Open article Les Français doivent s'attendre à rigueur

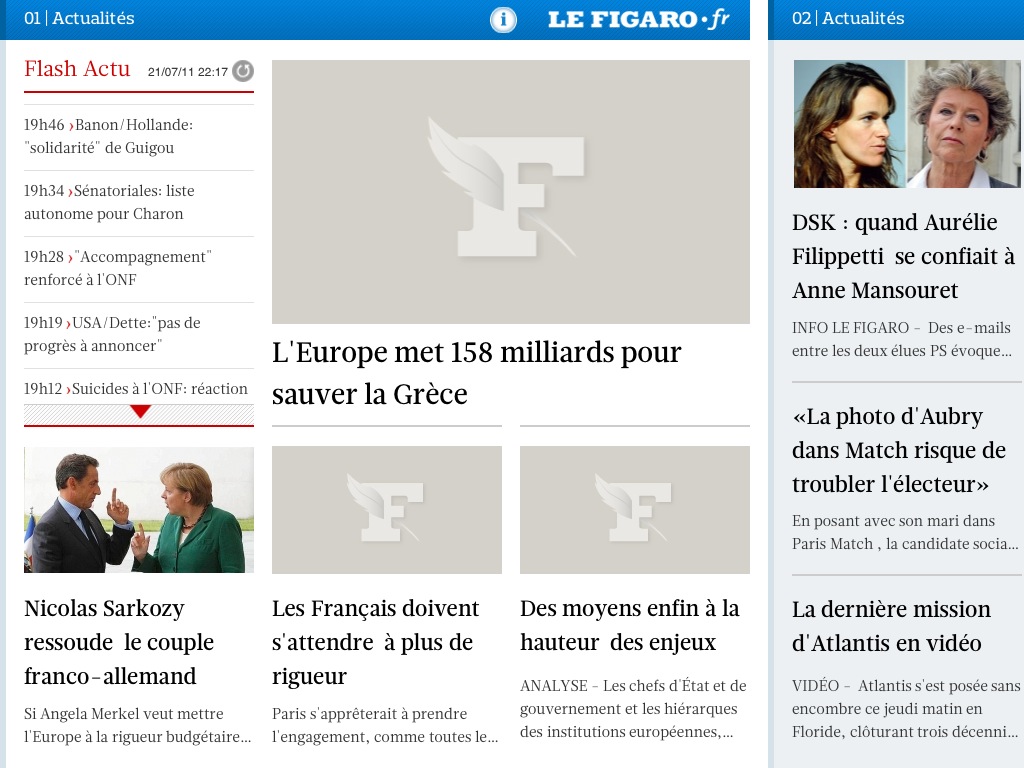click(x=376, y=642)
